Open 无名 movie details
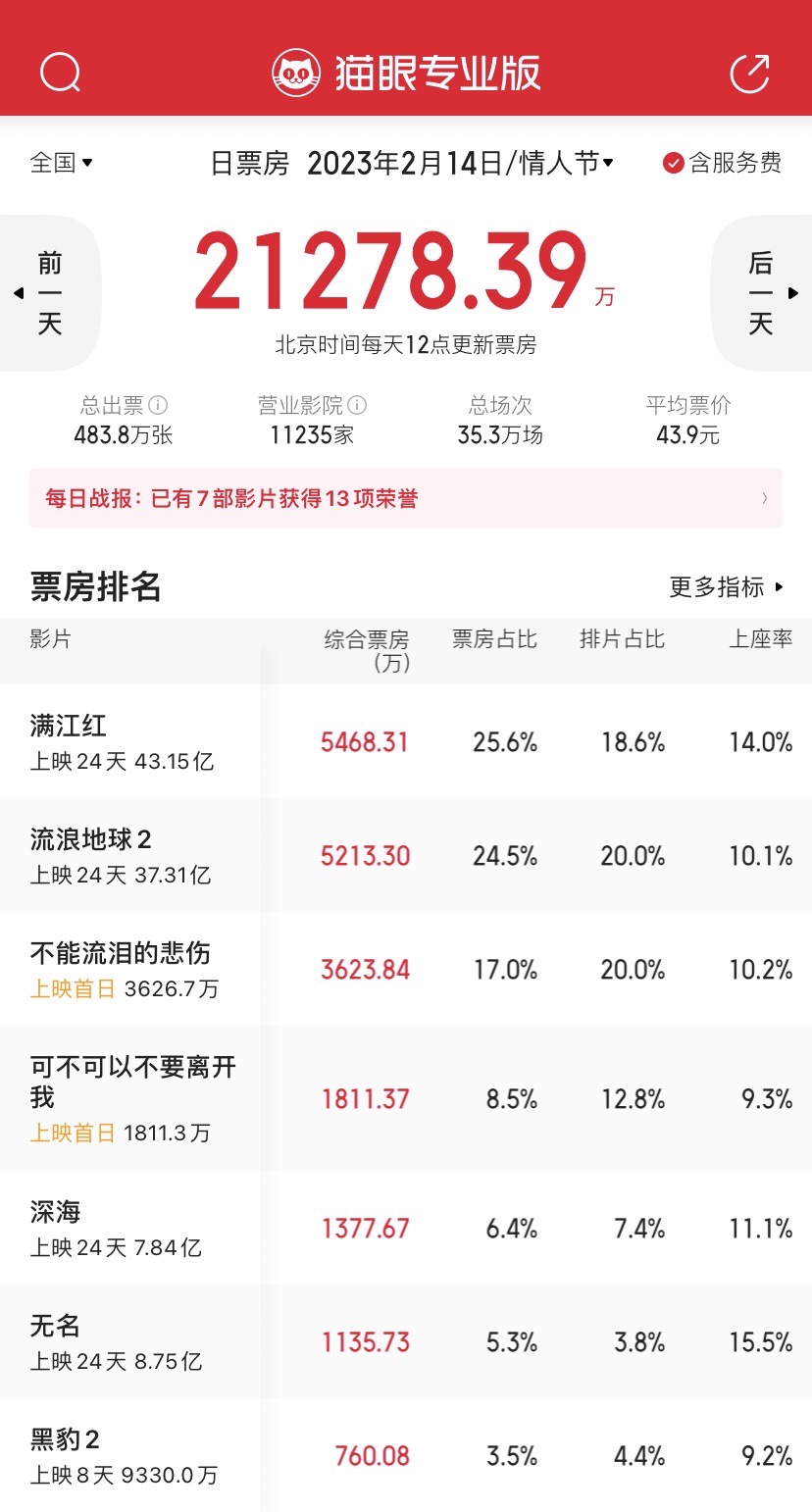 (x=406, y=1341)
